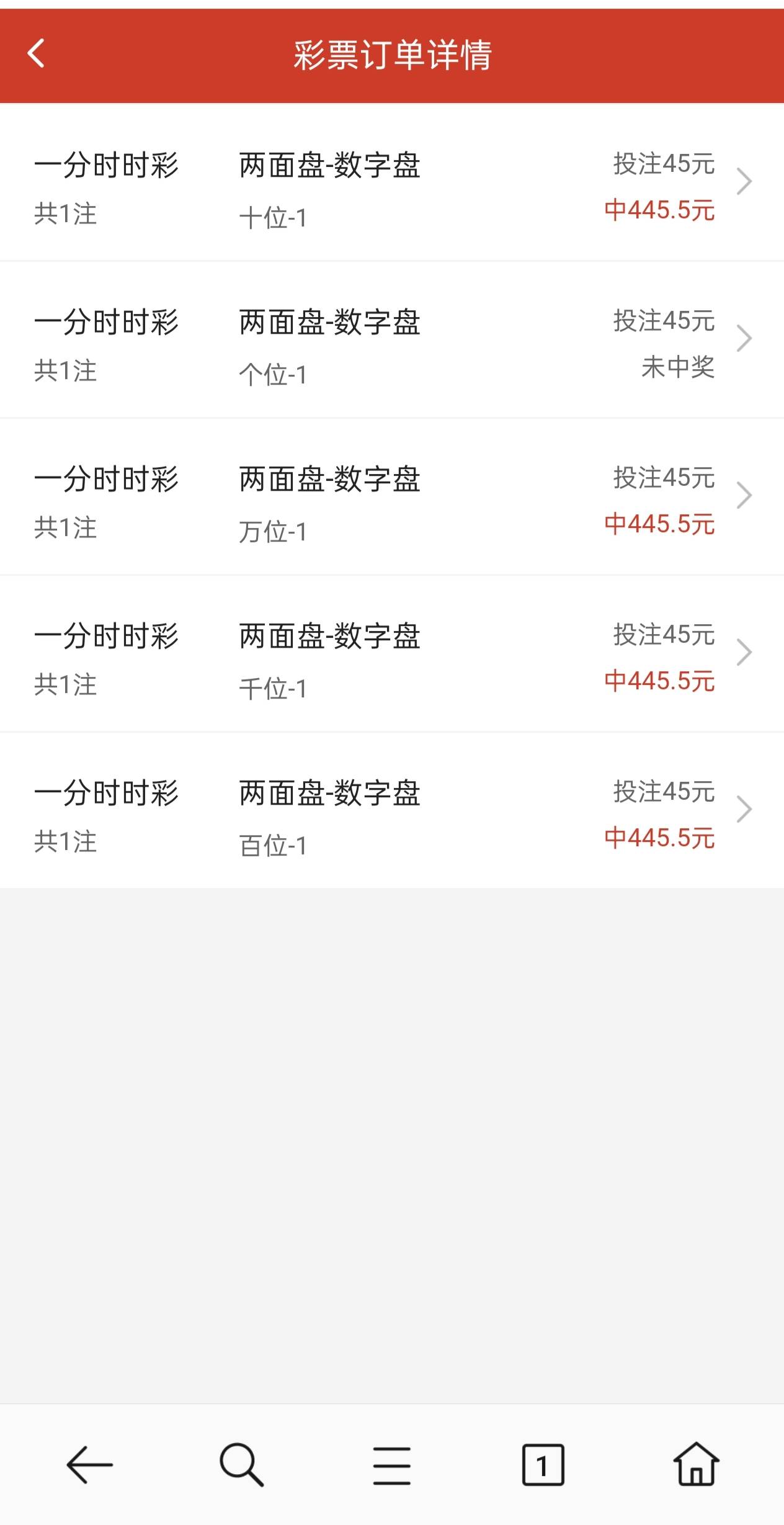This screenshot has height=1525, width=784.
Task: Open the 百位-1 bet order
Action: coord(392,811)
